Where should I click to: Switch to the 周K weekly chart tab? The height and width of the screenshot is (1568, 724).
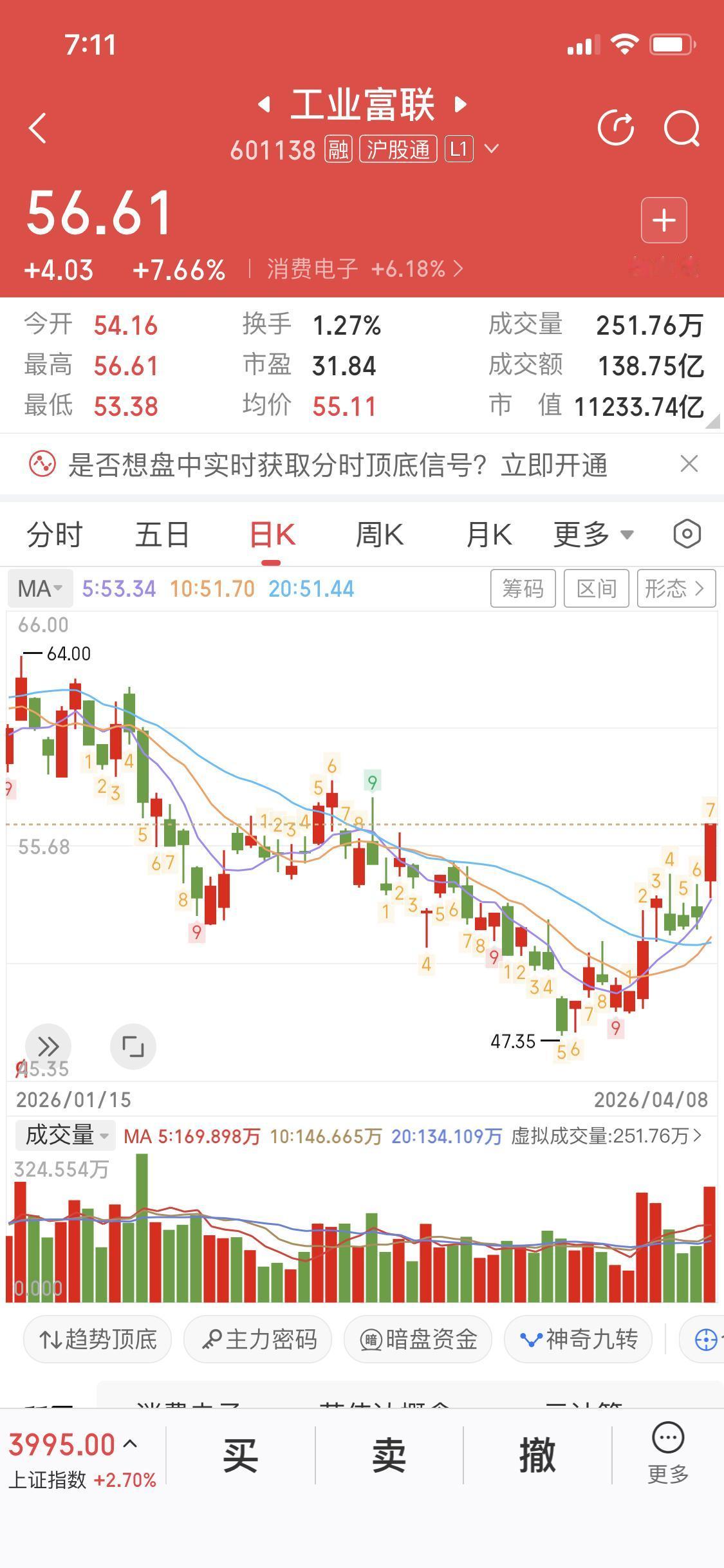380,534
